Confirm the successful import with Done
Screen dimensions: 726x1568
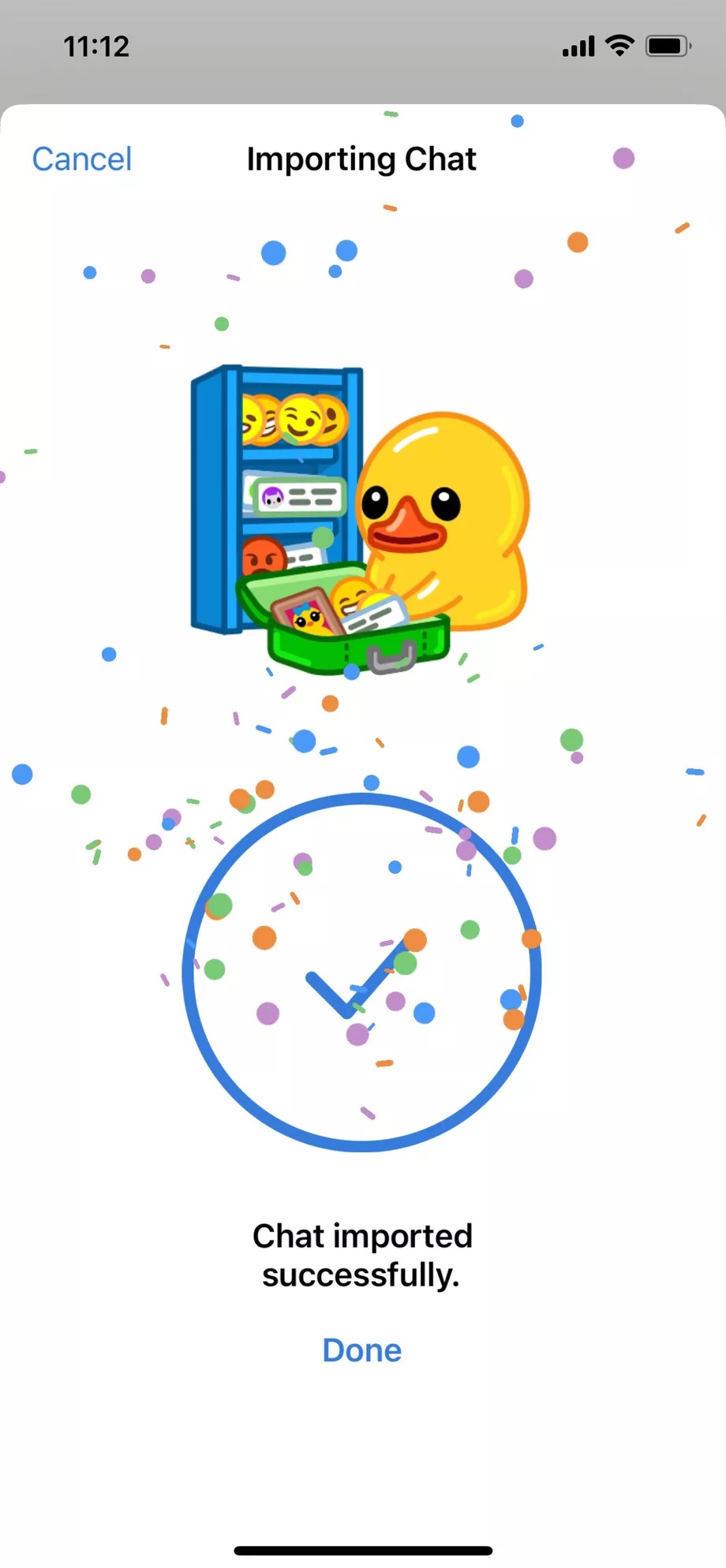click(x=362, y=1350)
